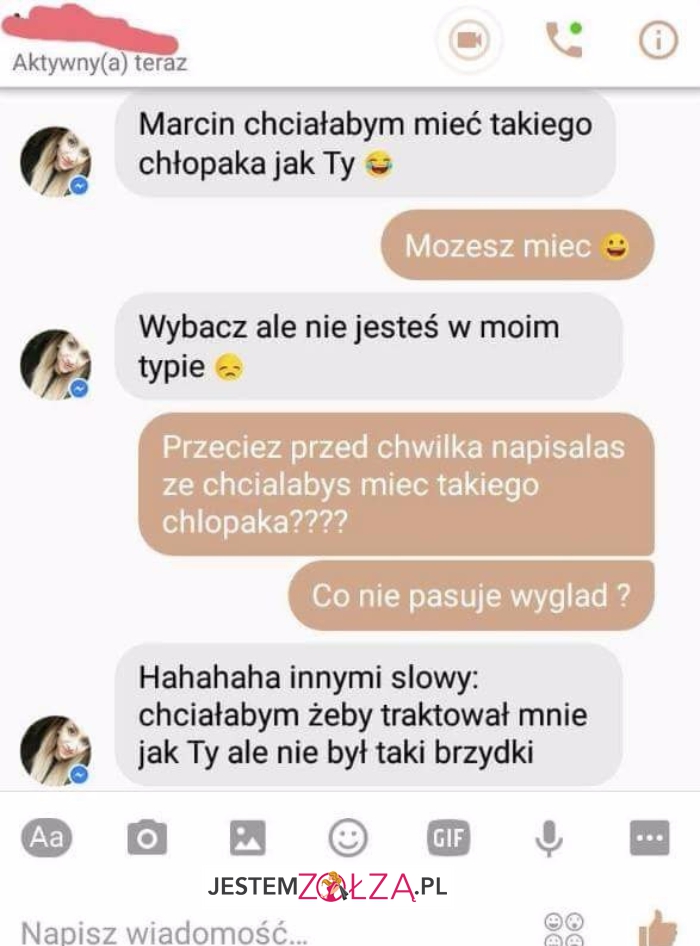This screenshot has height=946, width=700.
Task: Start a video call
Action: coord(466,40)
